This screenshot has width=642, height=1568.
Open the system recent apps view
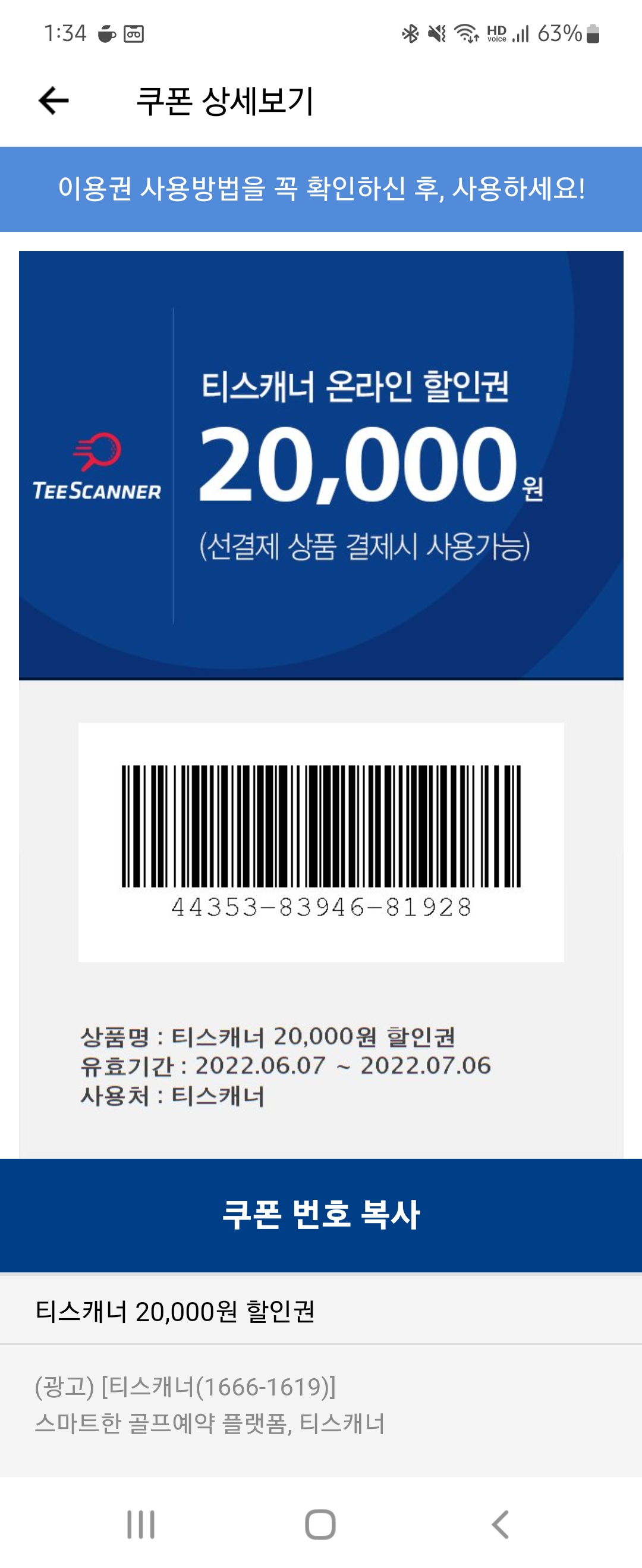pyautogui.click(x=140, y=1524)
